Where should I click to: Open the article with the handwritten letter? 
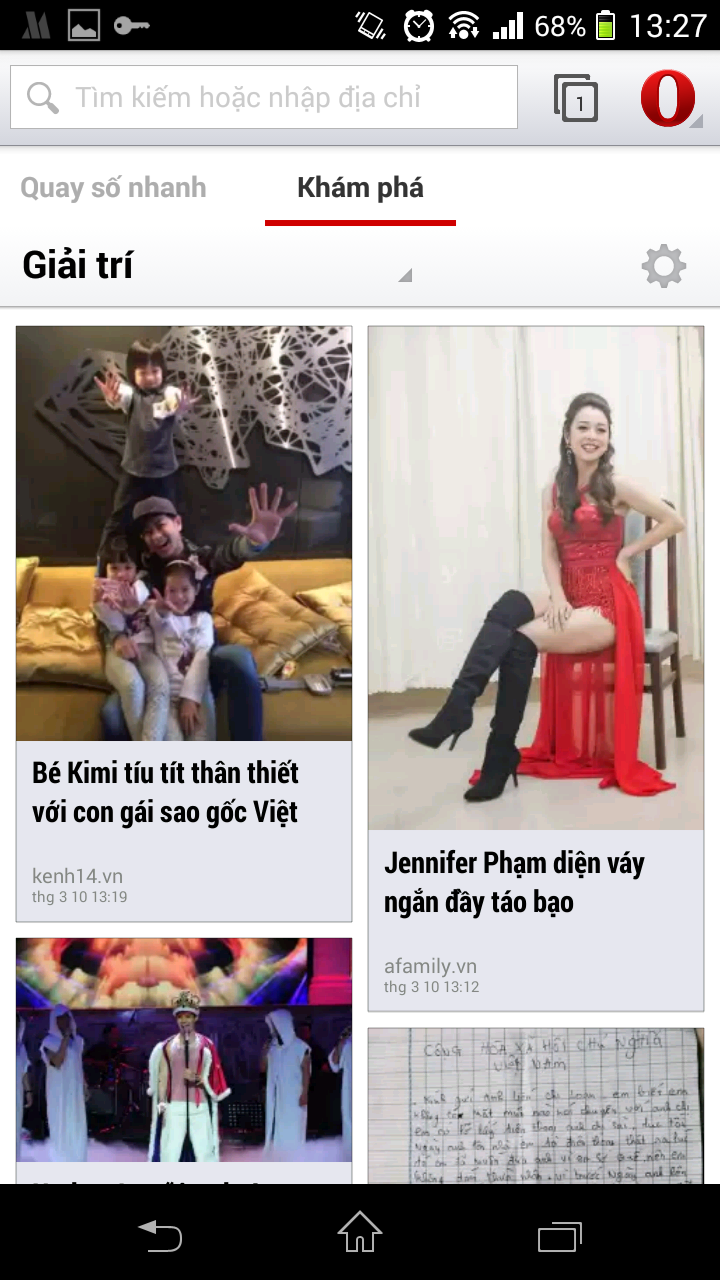[536, 1105]
